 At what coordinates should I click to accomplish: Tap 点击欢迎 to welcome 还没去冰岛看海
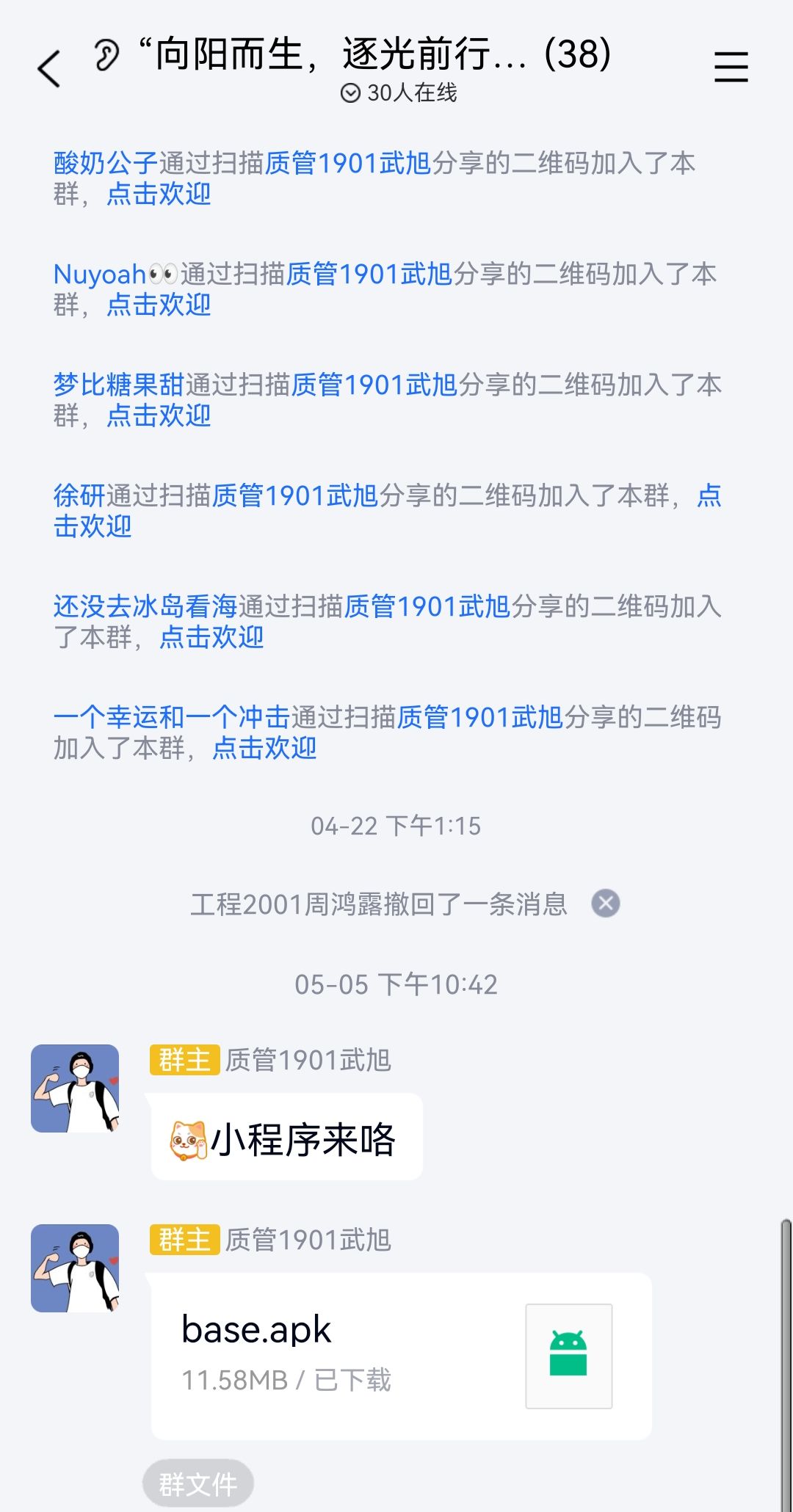(x=211, y=637)
